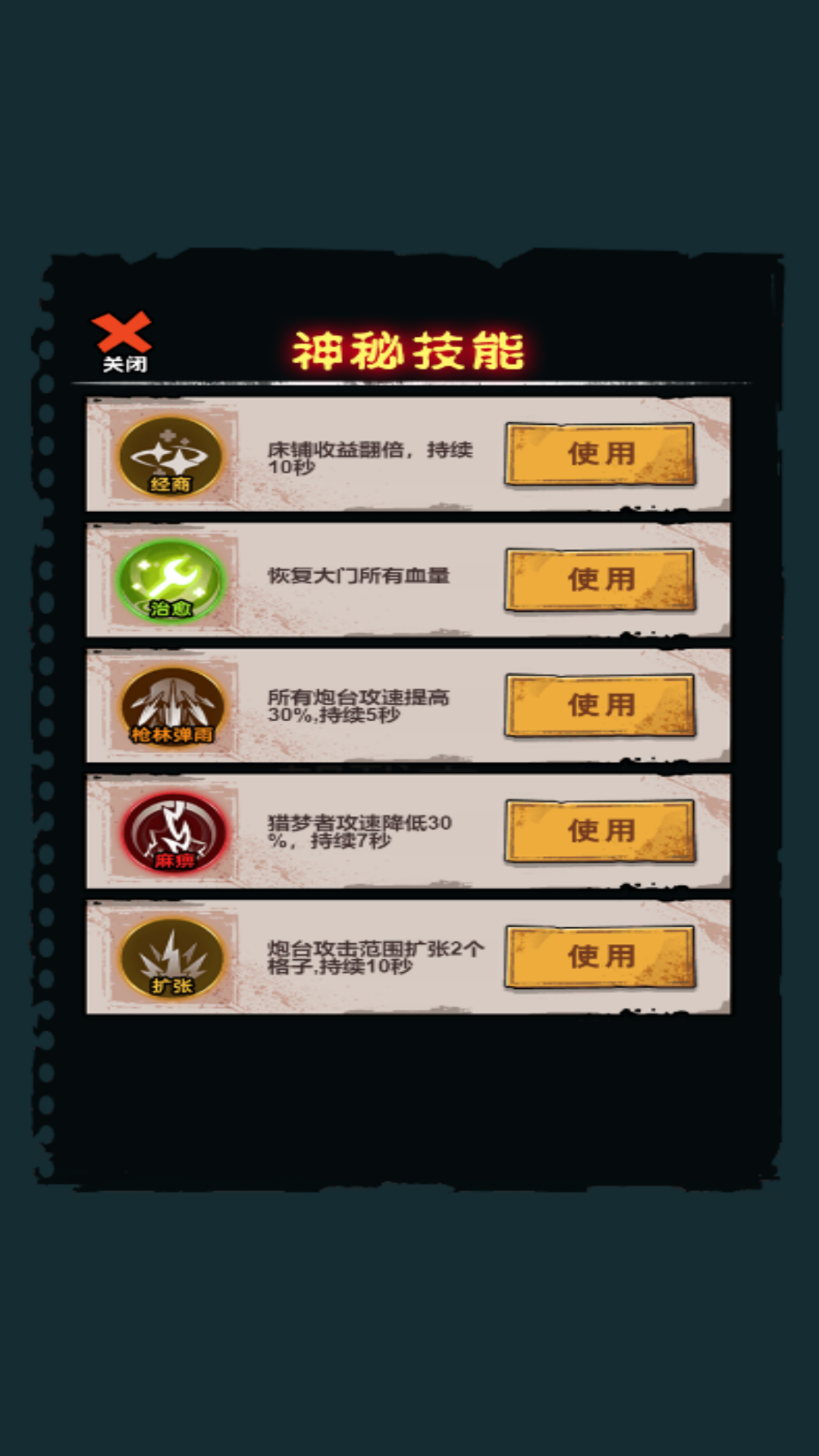Use the 治愈 skill to restore the gate's health
819x1456 pixels.
600,579
